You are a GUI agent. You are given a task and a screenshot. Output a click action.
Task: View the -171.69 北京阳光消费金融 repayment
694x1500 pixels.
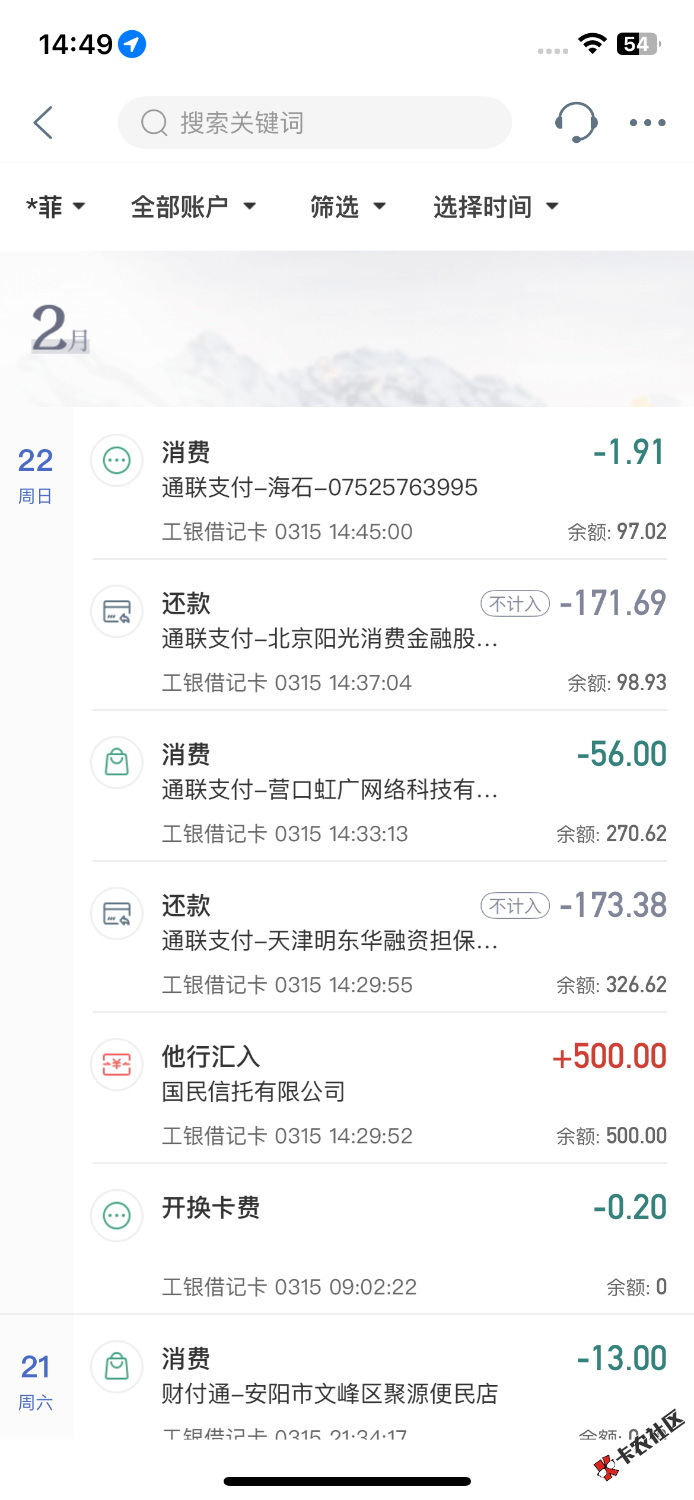click(x=380, y=638)
